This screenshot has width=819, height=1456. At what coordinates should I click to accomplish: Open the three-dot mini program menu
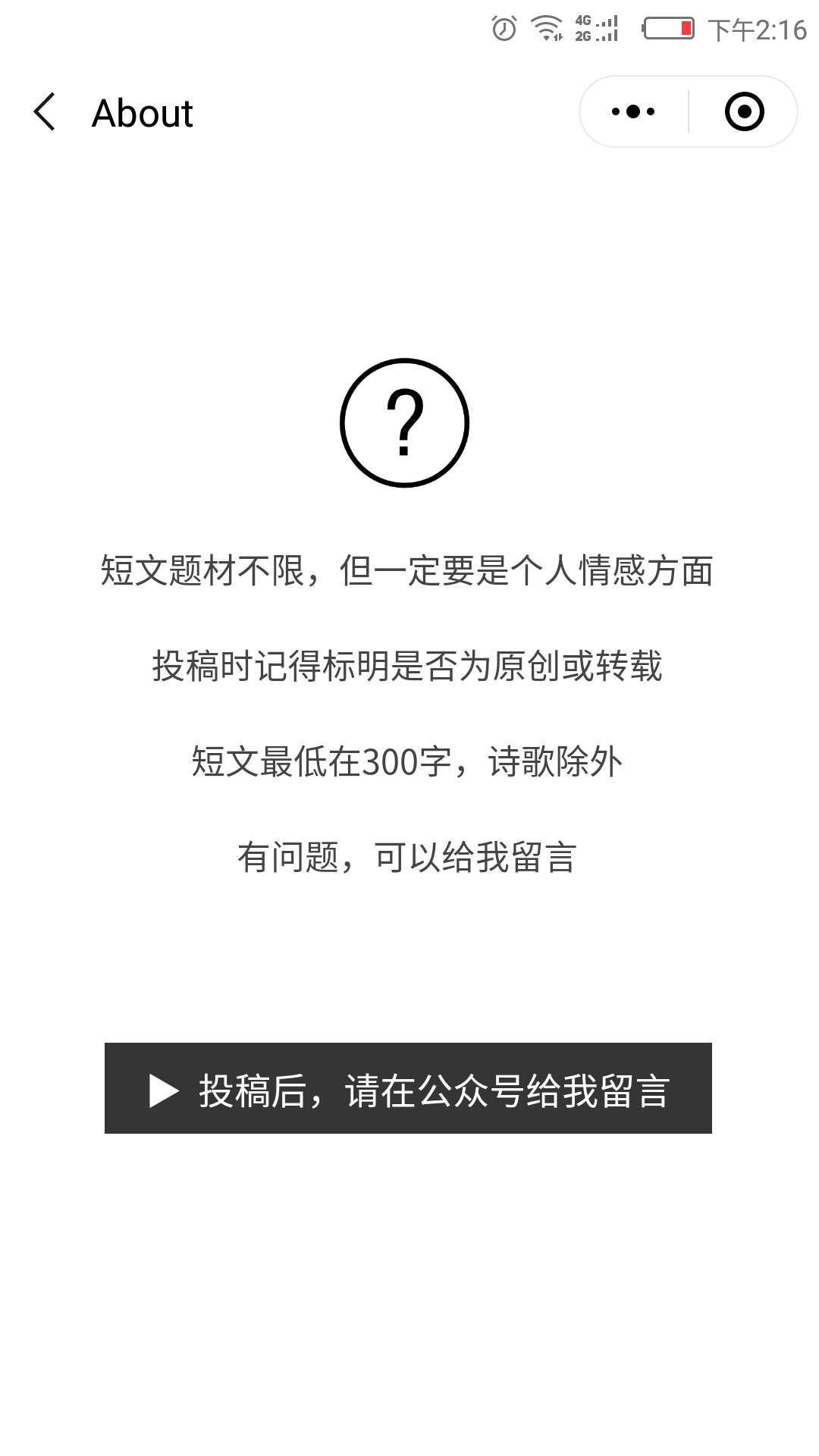(x=633, y=111)
